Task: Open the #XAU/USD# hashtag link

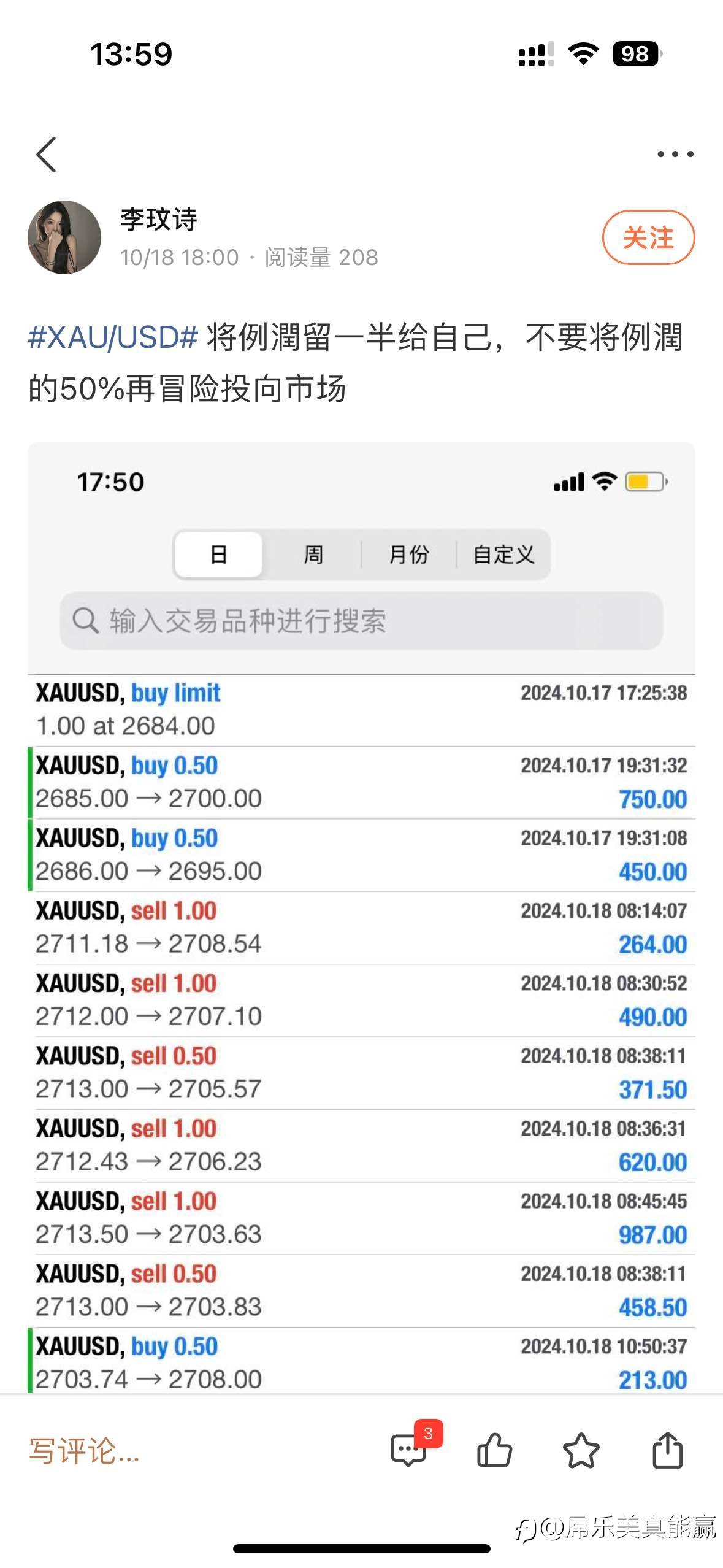Action: click(x=113, y=337)
